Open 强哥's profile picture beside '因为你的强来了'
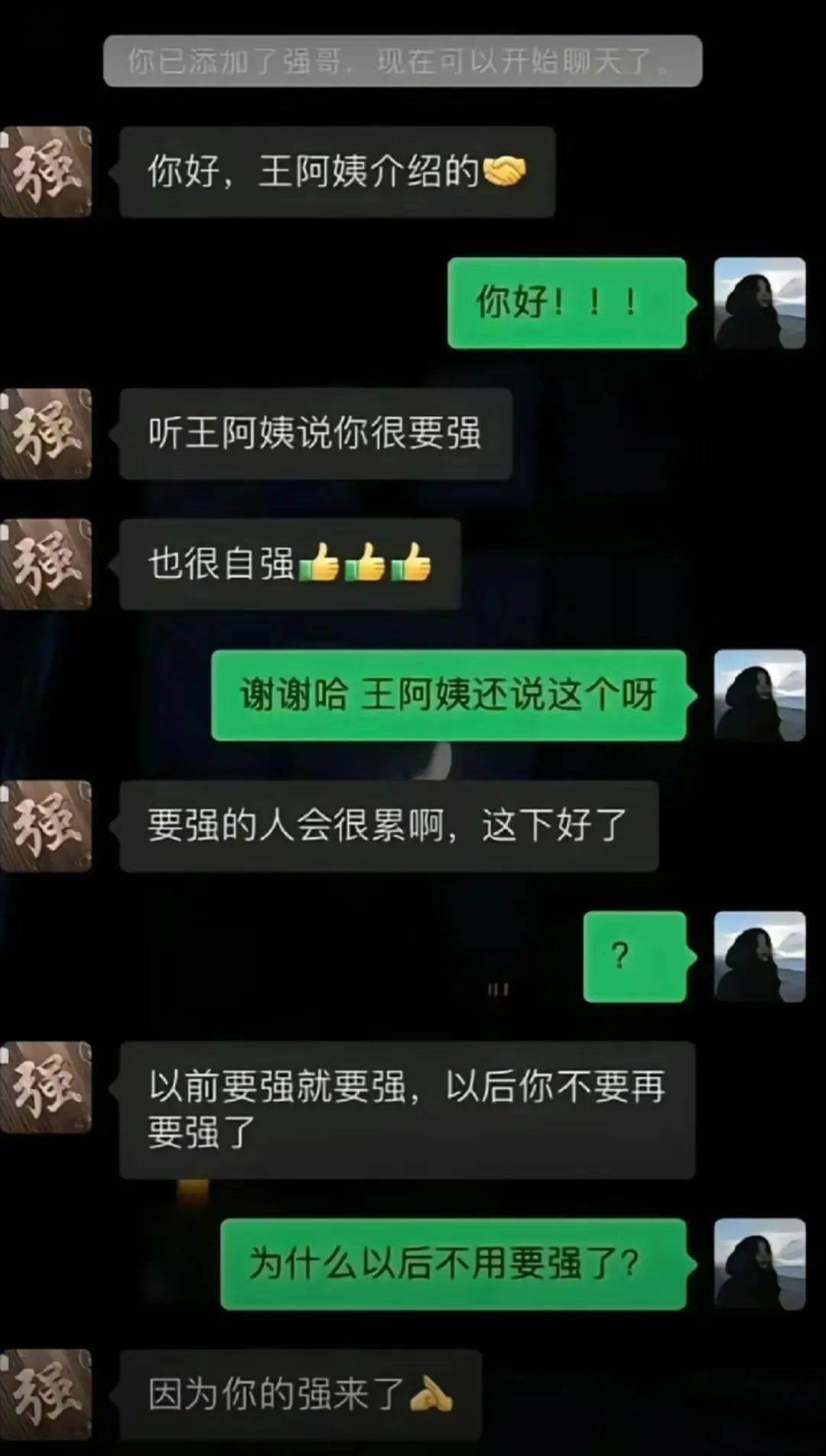 click(46, 1393)
